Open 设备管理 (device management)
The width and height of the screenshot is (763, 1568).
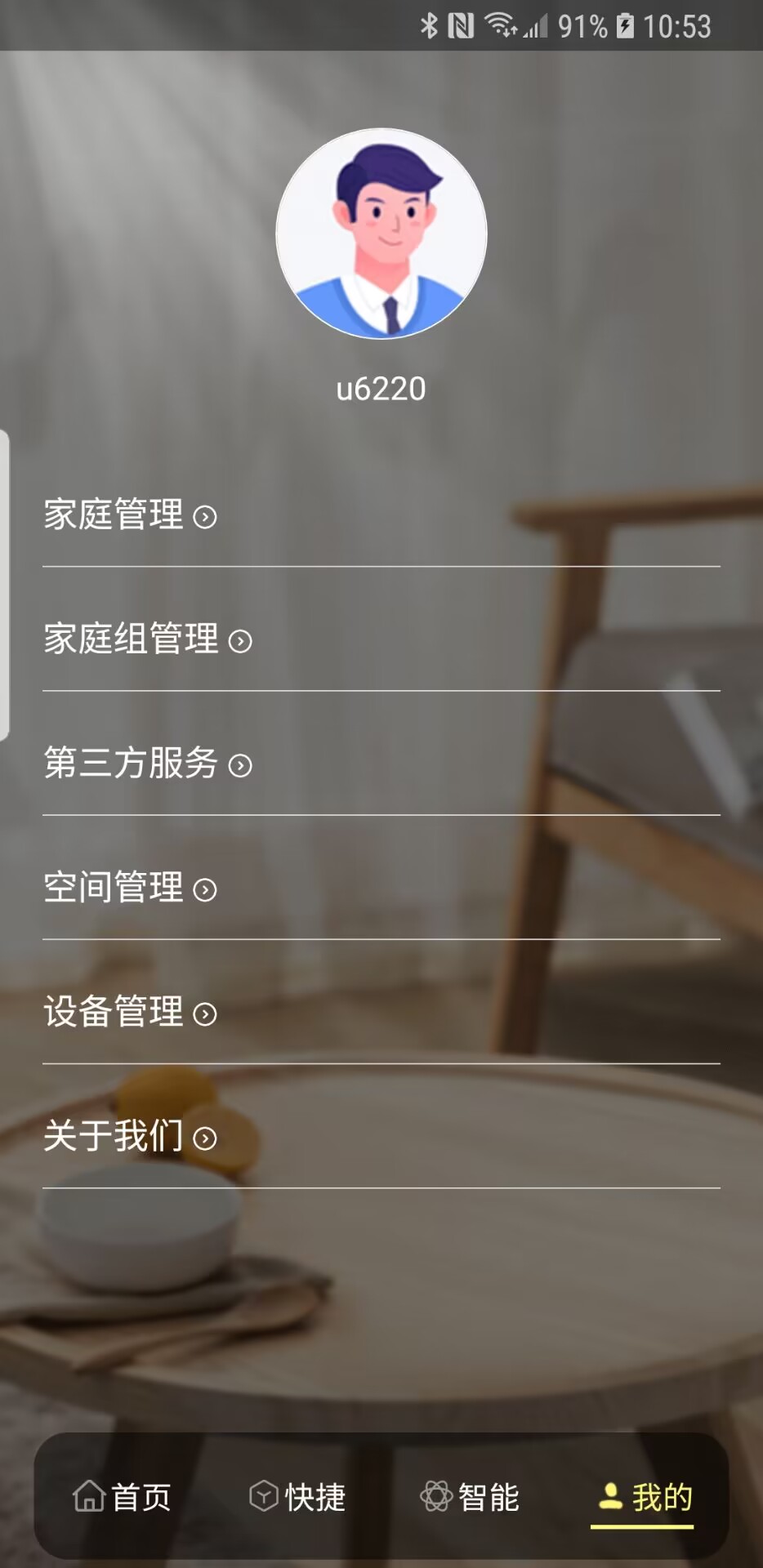pyautogui.click(x=130, y=1012)
